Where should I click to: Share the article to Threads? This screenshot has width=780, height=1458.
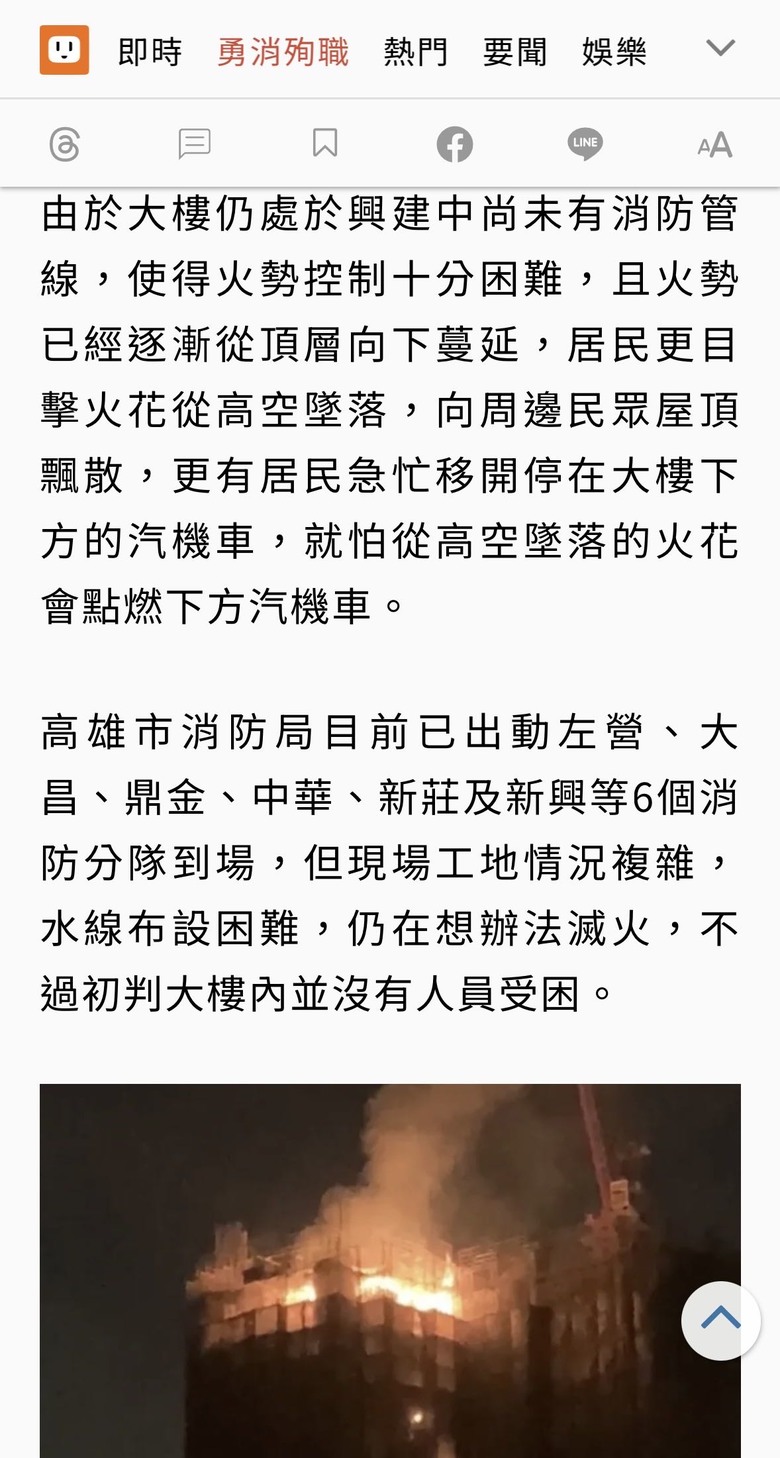[64, 145]
